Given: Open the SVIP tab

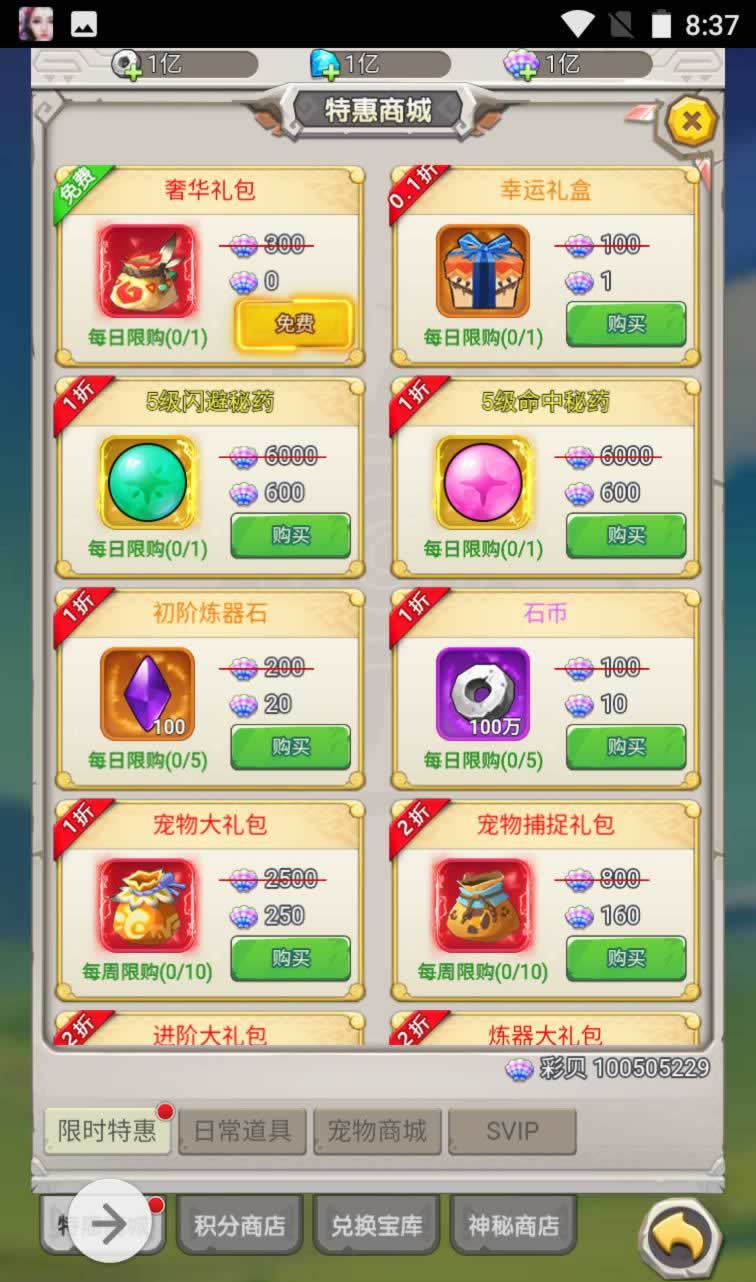Looking at the screenshot, I should [x=512, y=1131].
